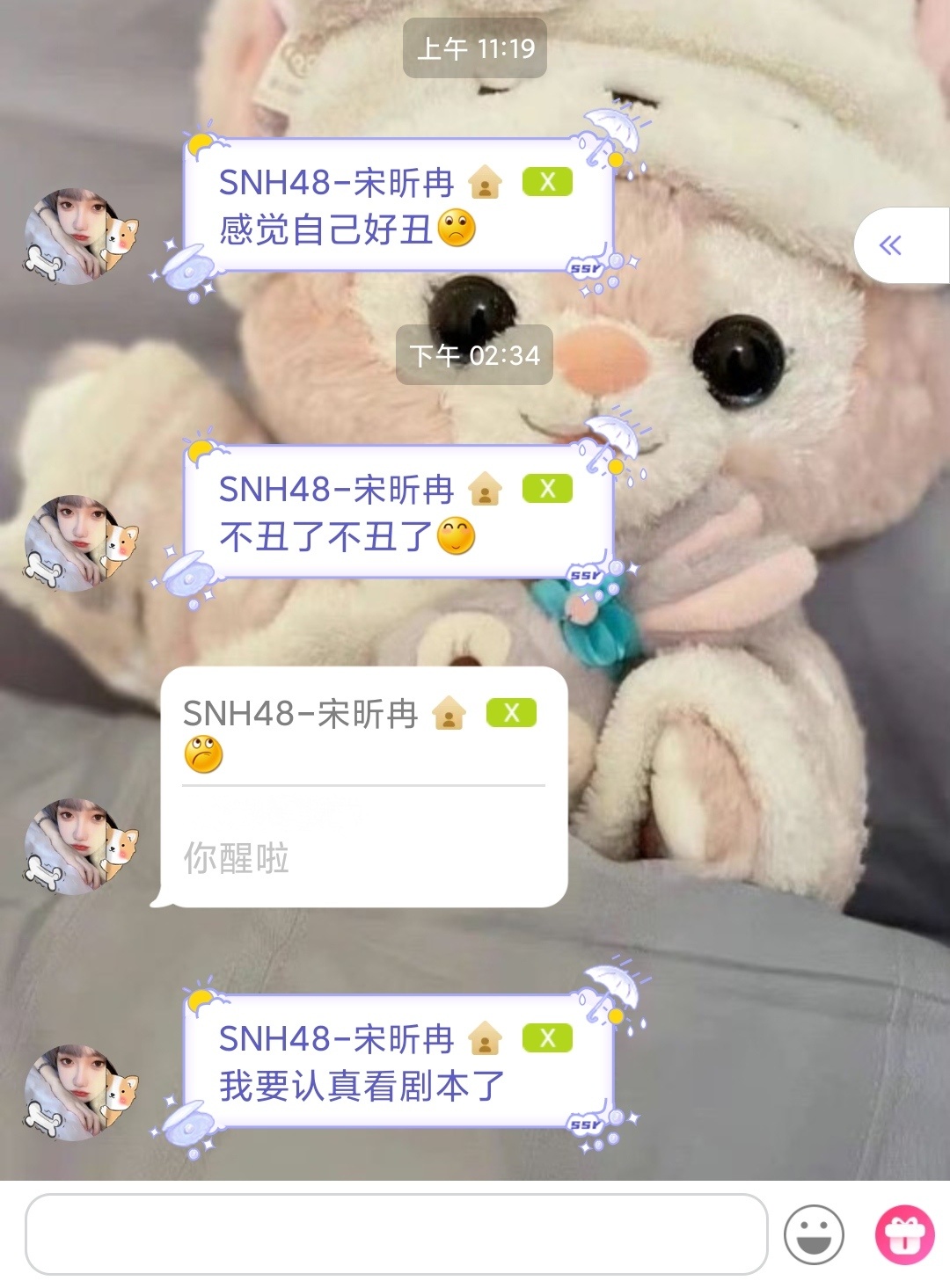Open the gift icon
The width and height of the screenshot is (950, 1288).
point(904,1234)
